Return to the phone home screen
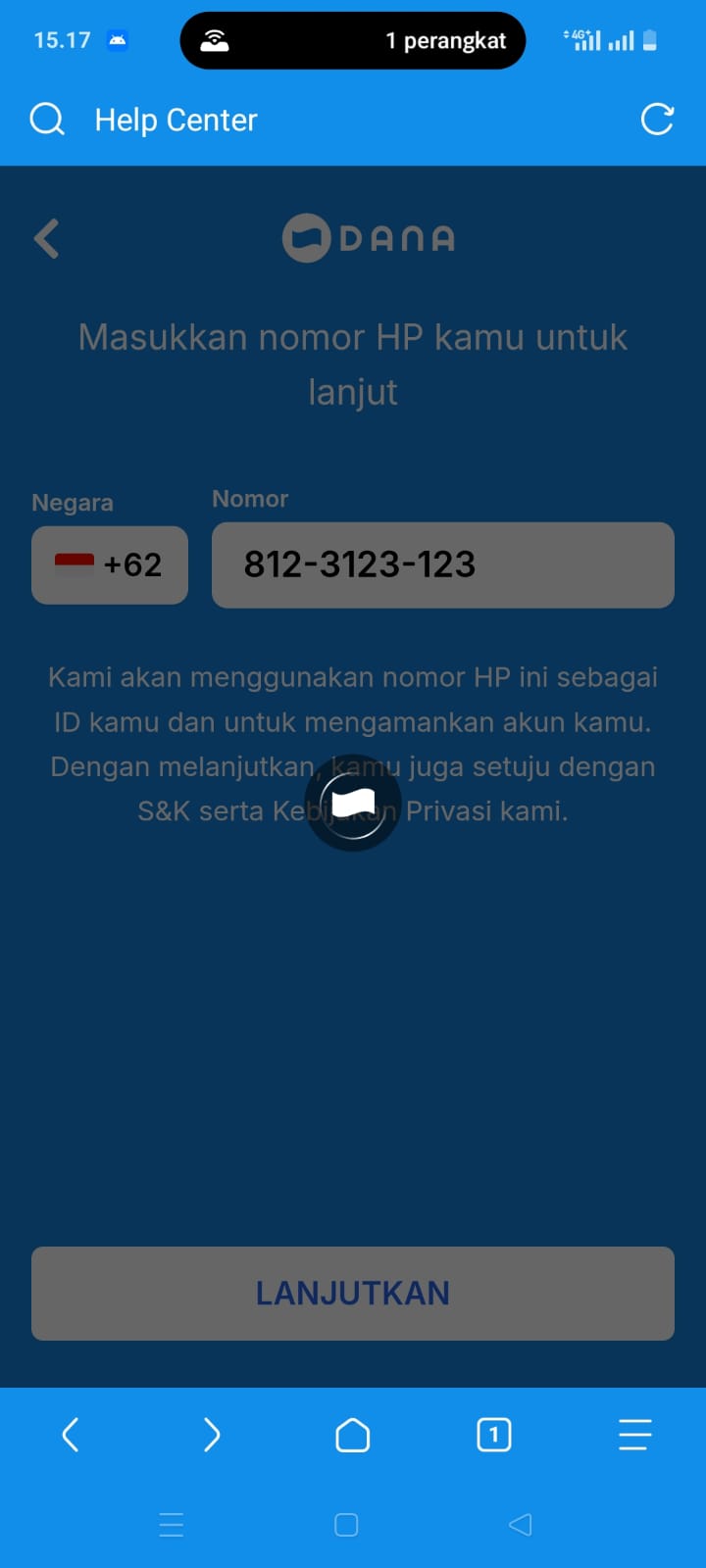706x1568 pixels. click(346, 1525)
